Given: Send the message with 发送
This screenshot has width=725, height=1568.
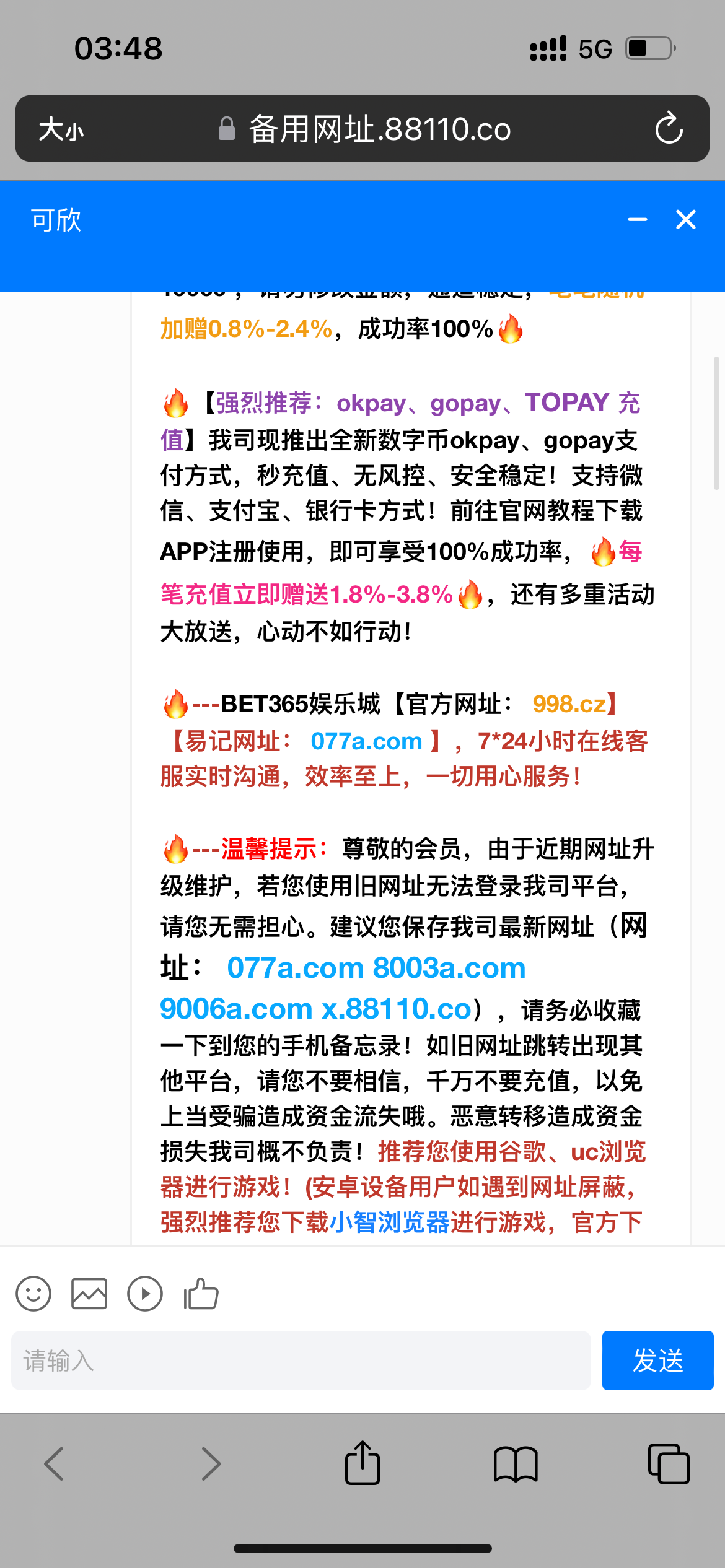Looking at the screenshot, I should [657, 1361].
